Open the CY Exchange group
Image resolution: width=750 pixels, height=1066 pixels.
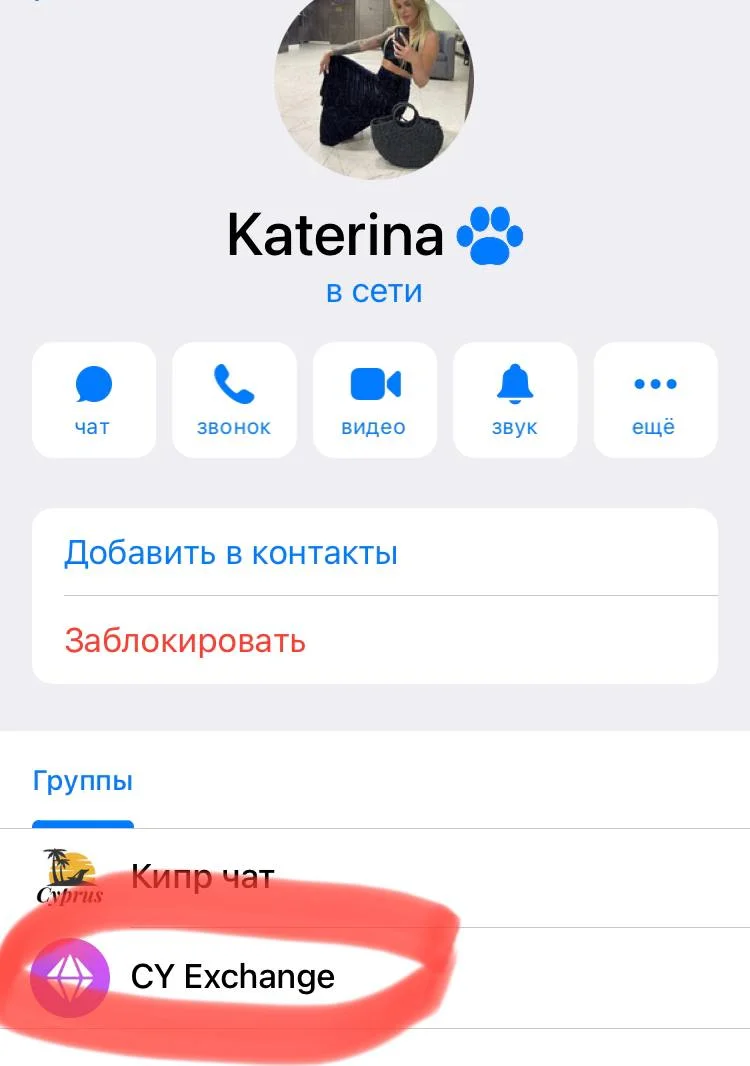click(232, 977)
